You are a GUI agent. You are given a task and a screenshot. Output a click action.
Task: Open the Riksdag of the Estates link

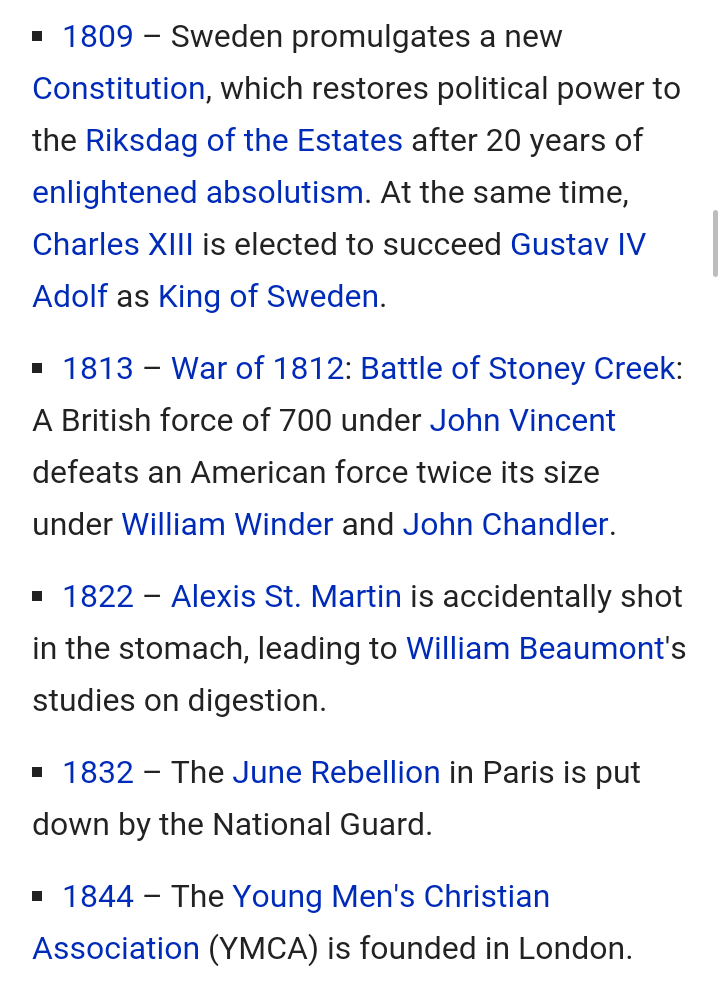point(244,141)
